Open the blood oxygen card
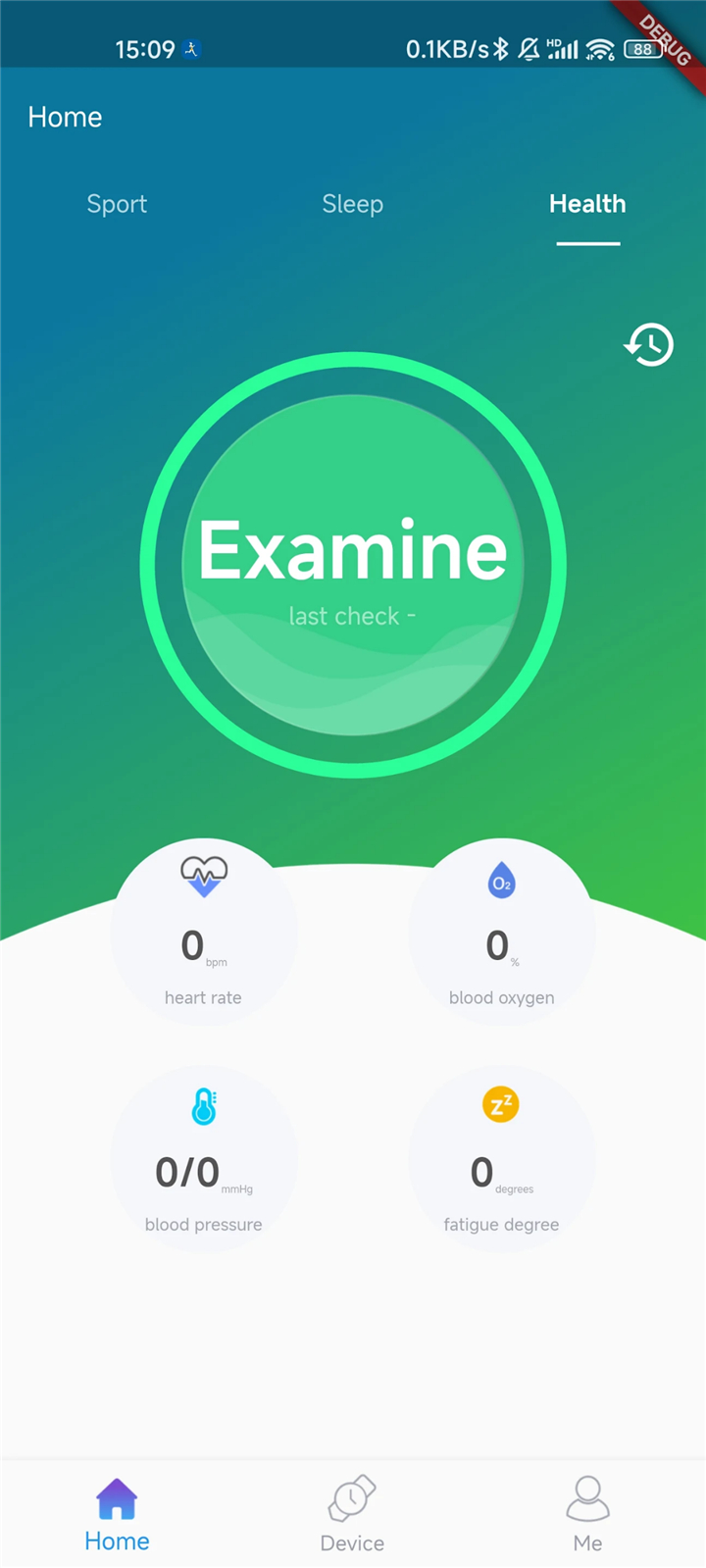Image resolution: width=706 pixels, height=1568 pixels. (x=501, y=933)
